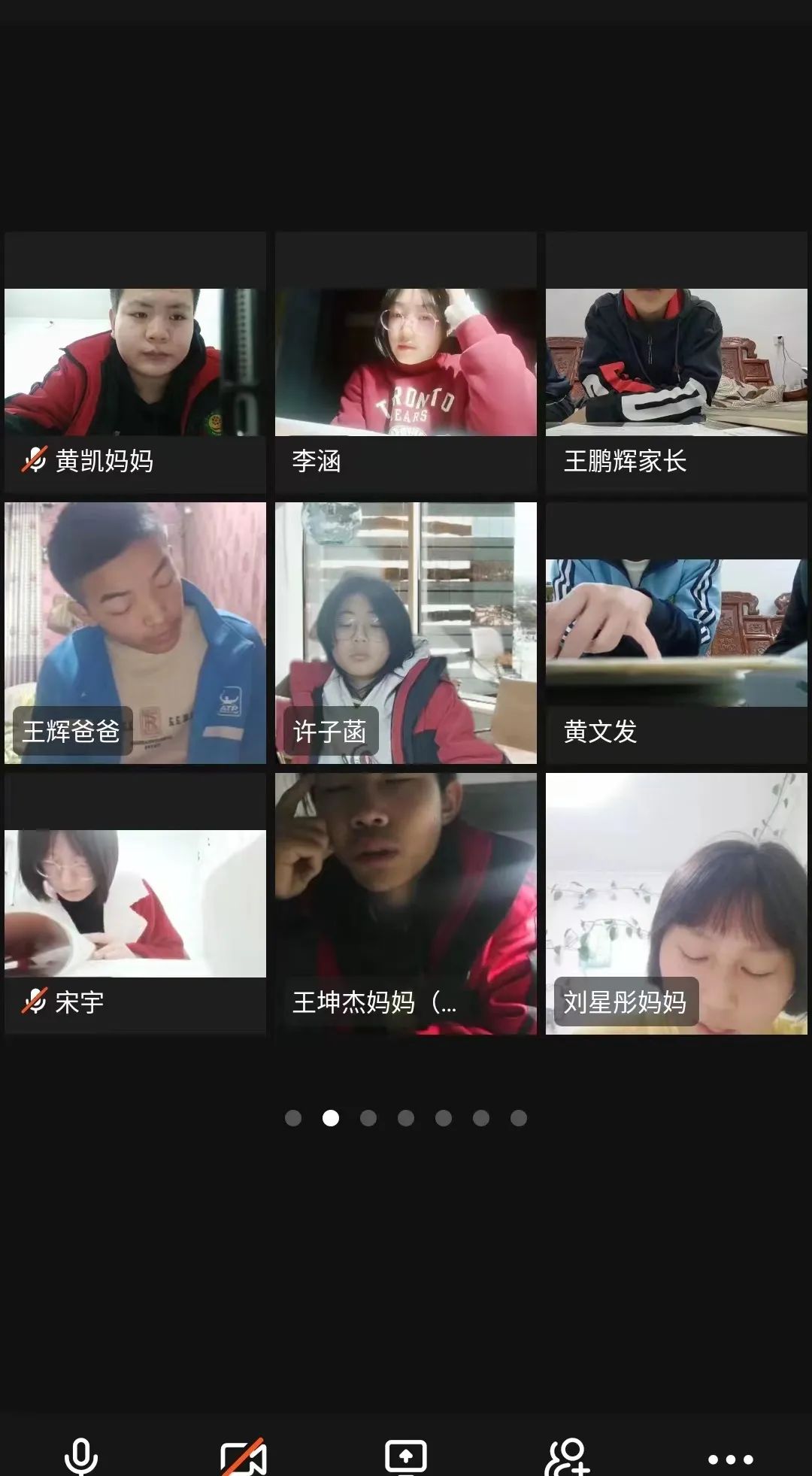Mute the microphone
Screen dimensions: 812x1476
pos(81,1456)
